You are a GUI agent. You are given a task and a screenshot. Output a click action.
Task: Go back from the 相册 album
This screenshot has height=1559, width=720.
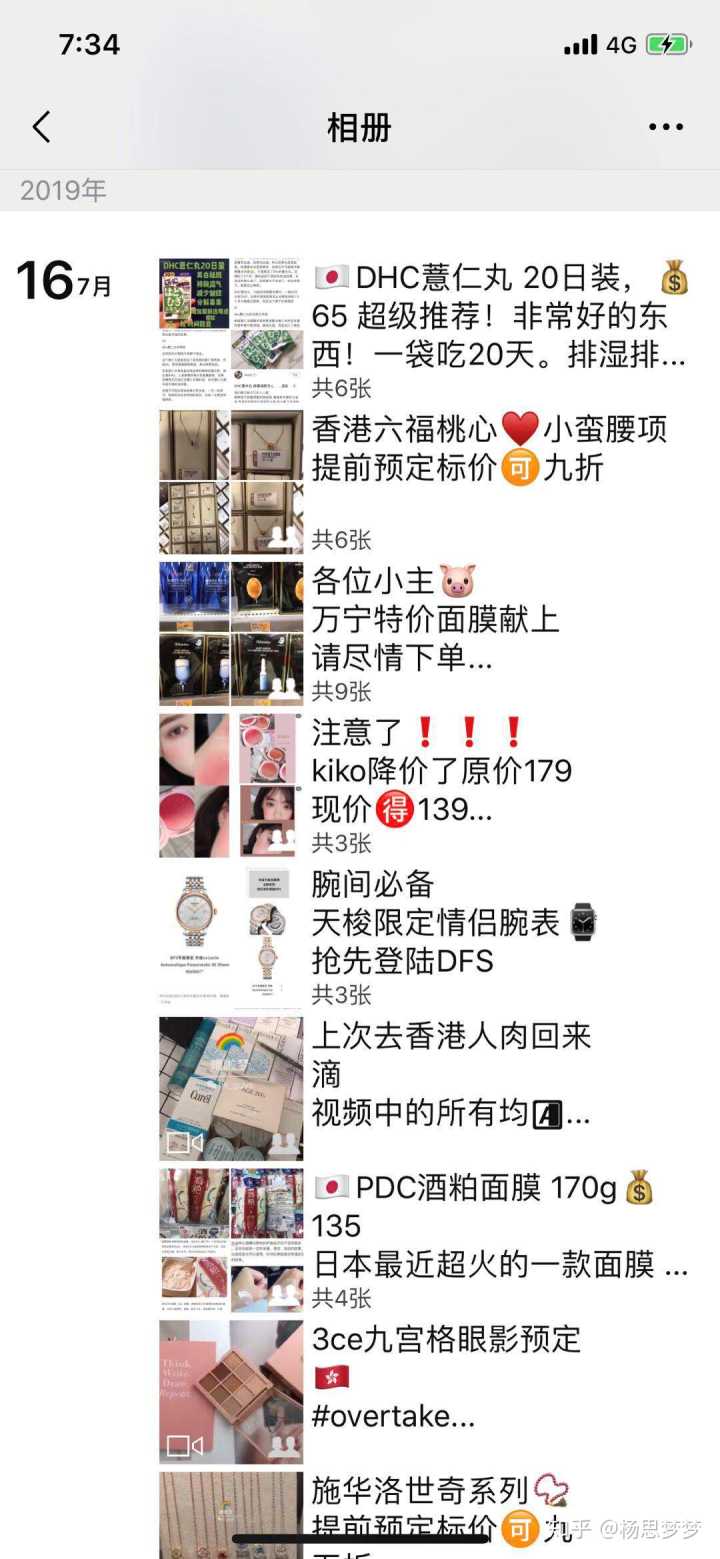tap(41, 127)
